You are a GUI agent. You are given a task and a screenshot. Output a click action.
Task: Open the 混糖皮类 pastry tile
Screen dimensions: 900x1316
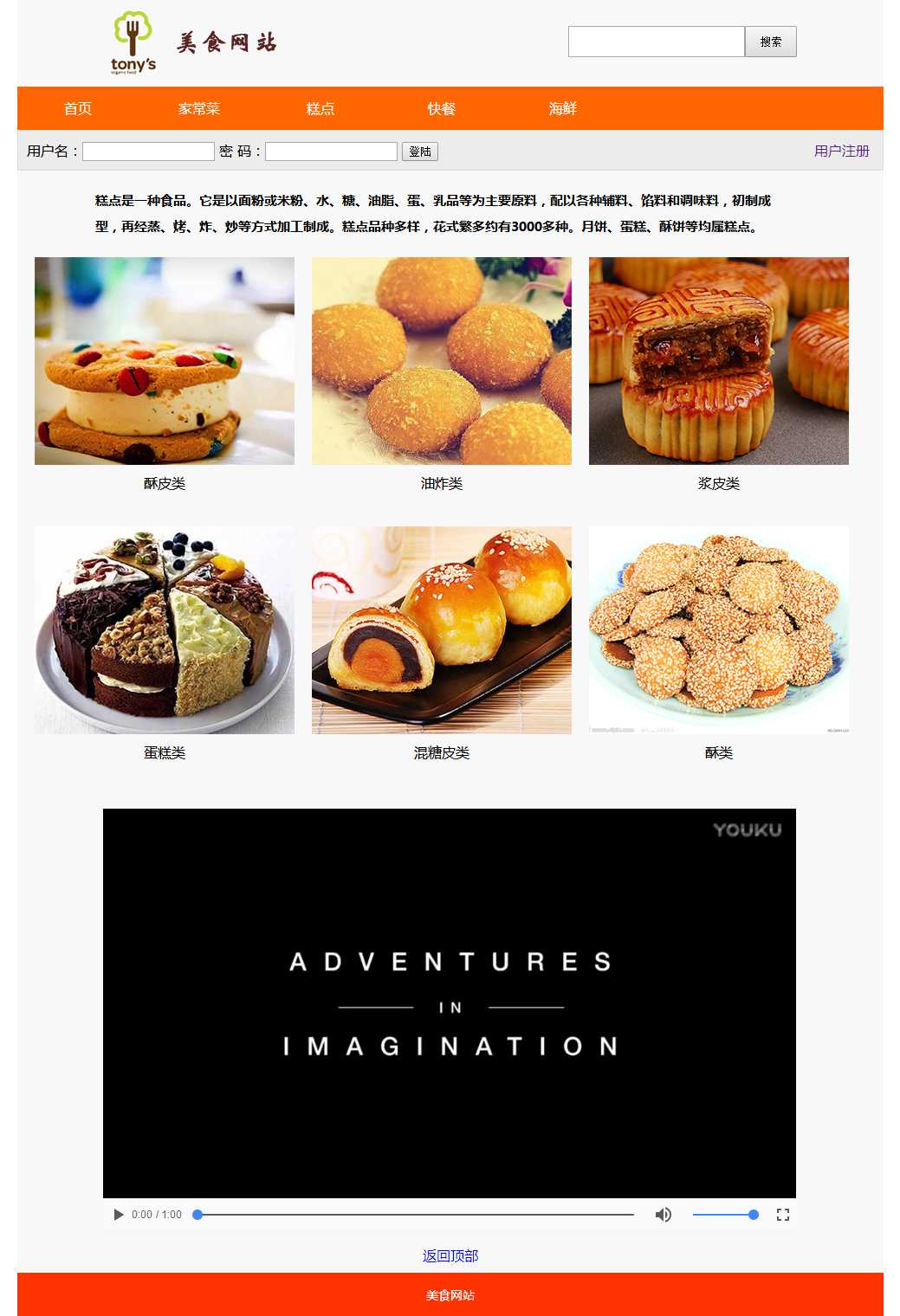[x=442, y=630]
